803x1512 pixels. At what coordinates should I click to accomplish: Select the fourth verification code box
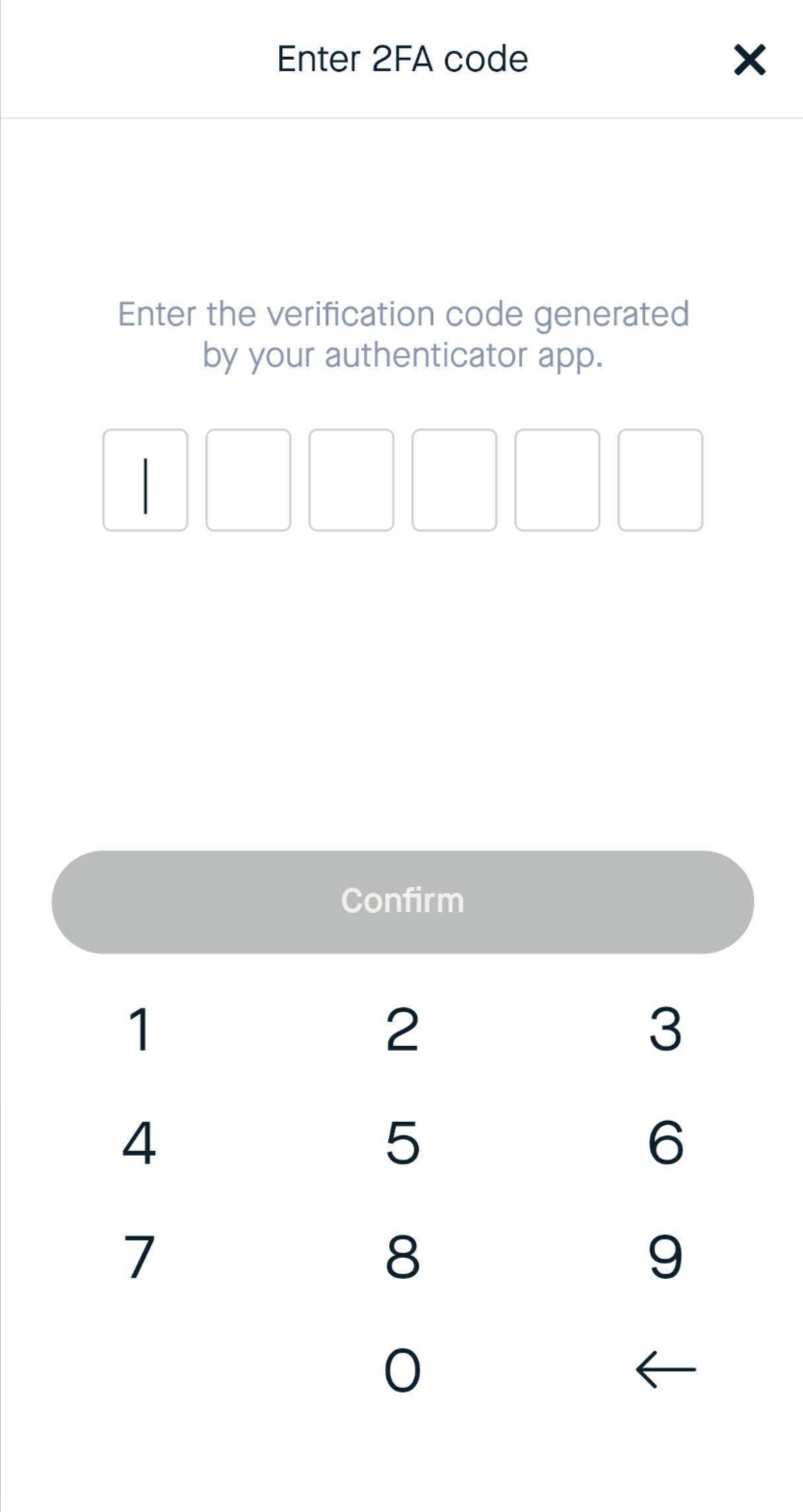point(453,480)
